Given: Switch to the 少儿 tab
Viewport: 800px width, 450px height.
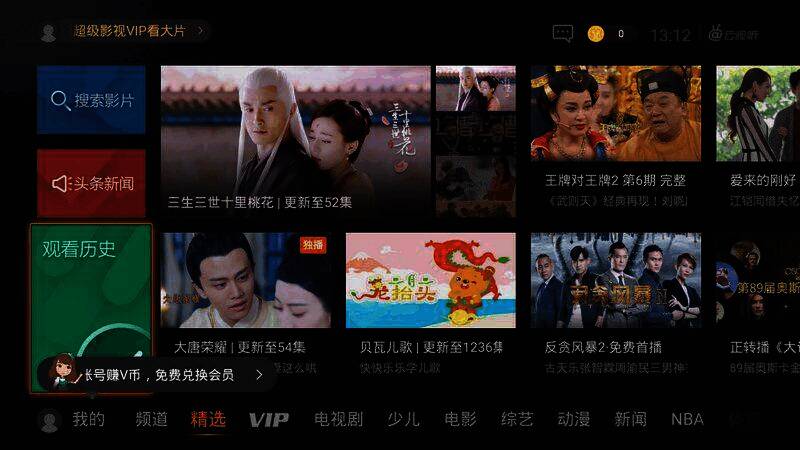Looking at the screenshot, I should [x=403, y=419].
